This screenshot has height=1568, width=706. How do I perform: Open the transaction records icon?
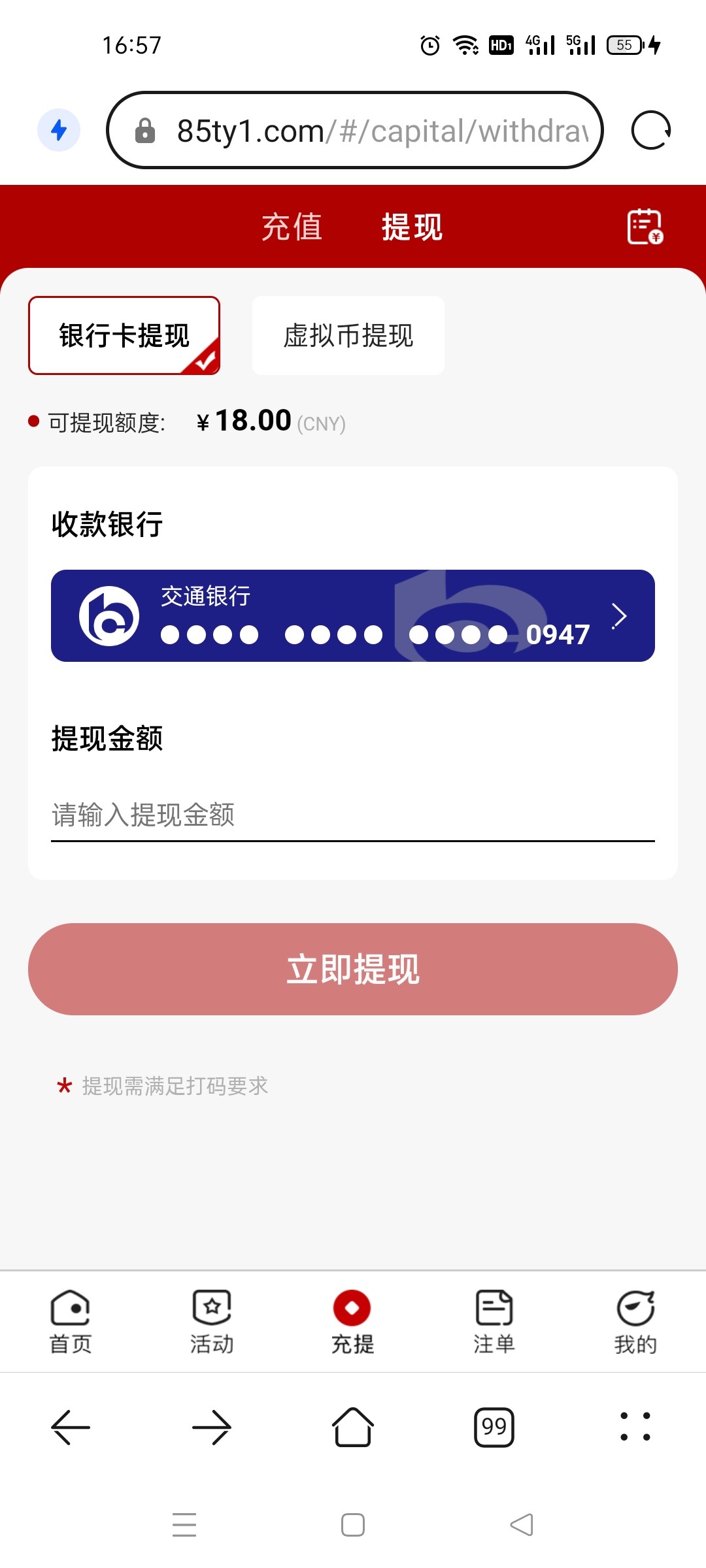(645, 227)
